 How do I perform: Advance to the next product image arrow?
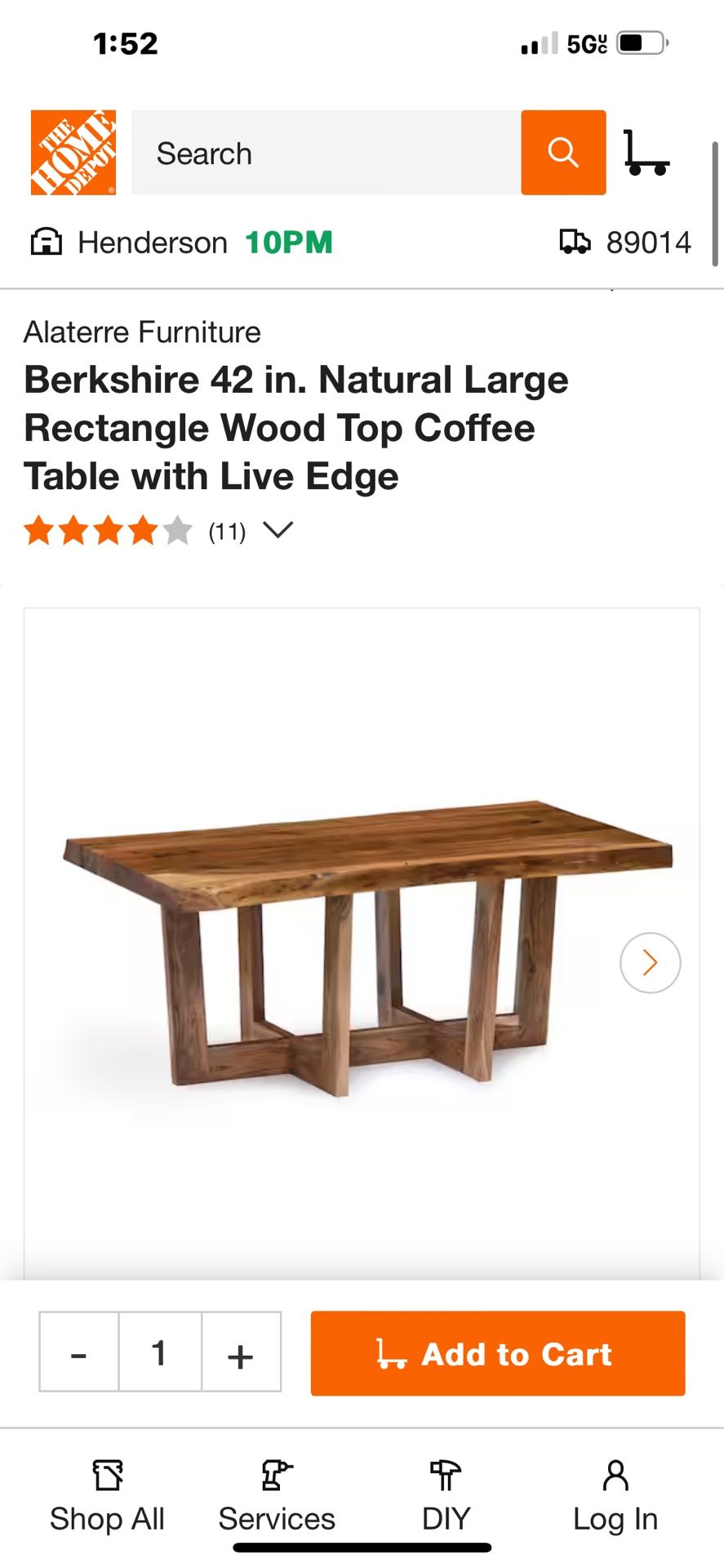[x=650, y=962]
